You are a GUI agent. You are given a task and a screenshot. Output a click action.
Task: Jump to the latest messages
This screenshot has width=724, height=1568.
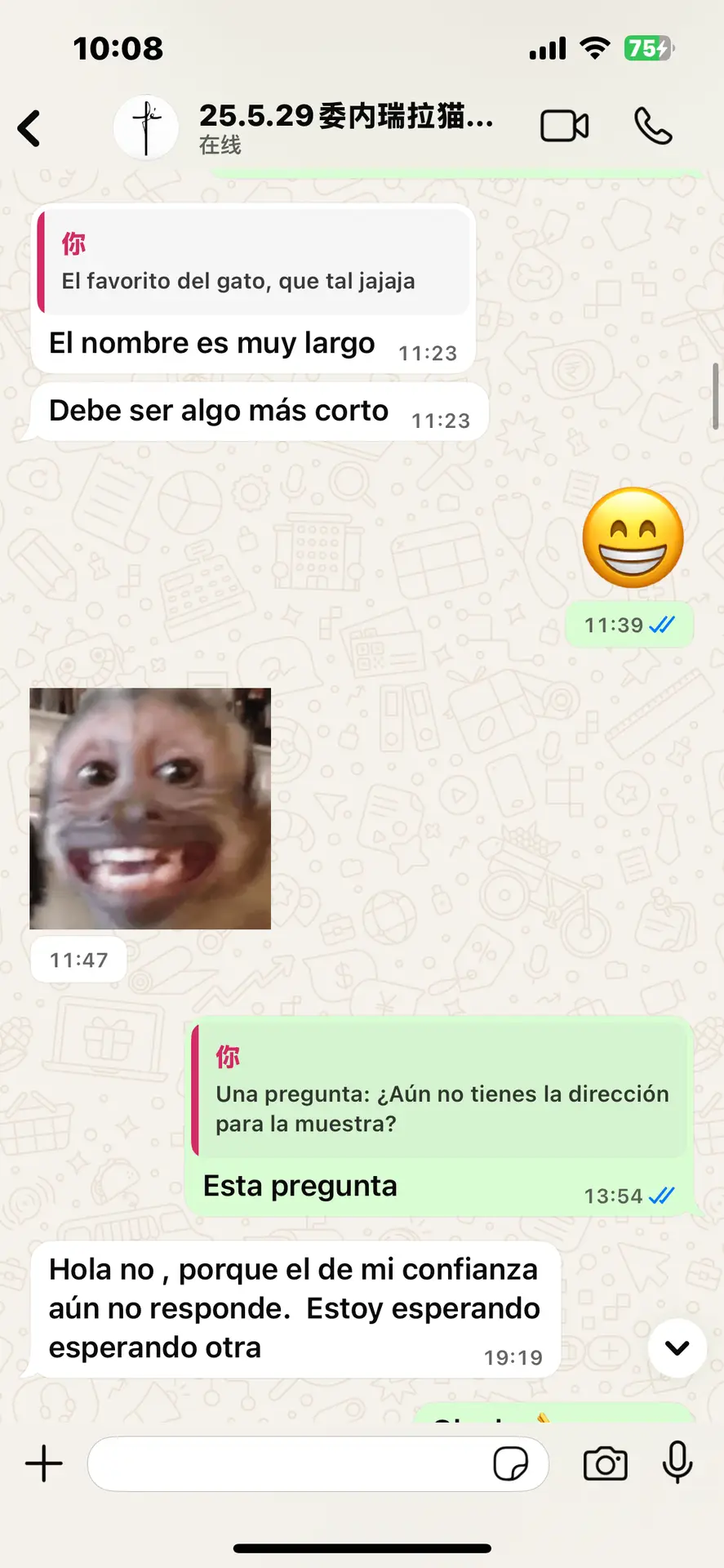click(x=677, y=1347)
